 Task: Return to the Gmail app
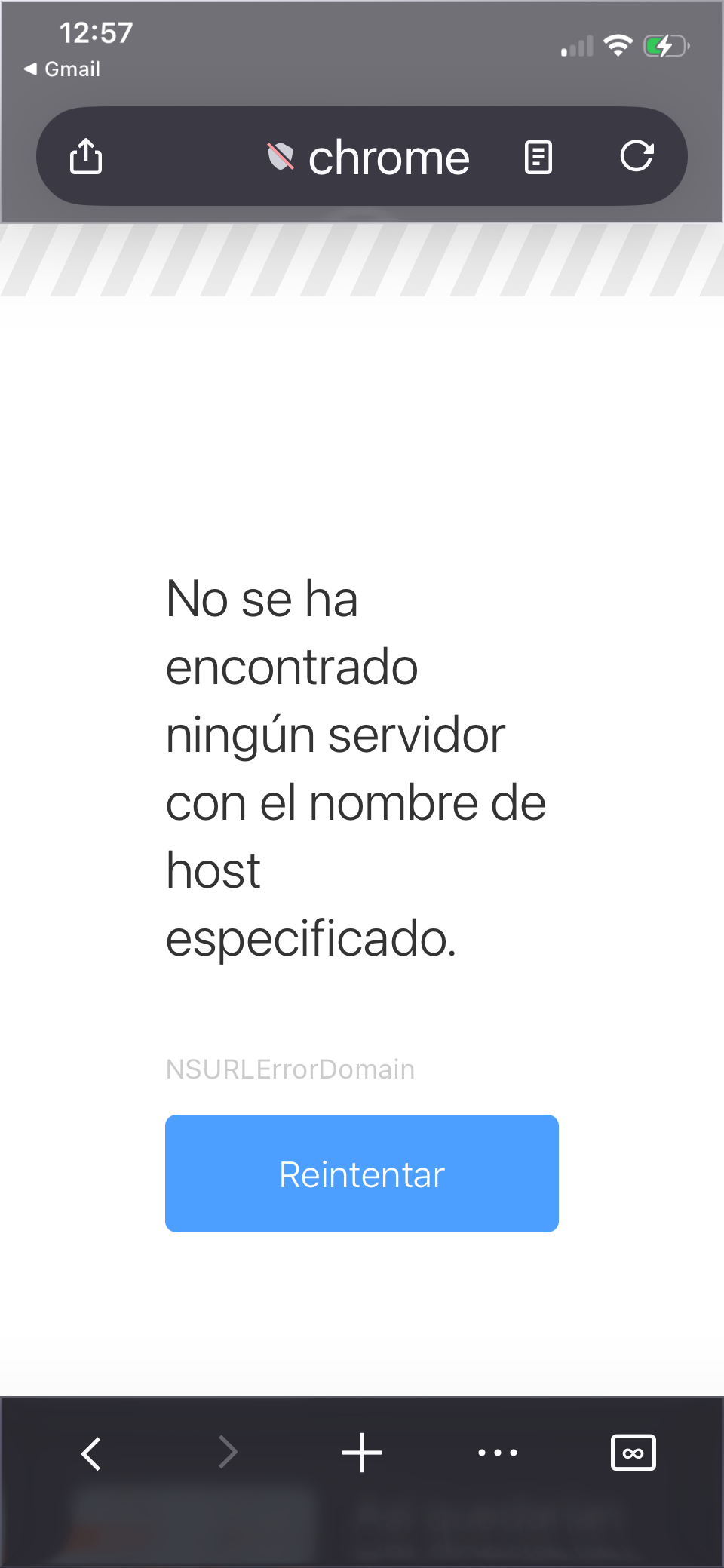pos(63,69)
